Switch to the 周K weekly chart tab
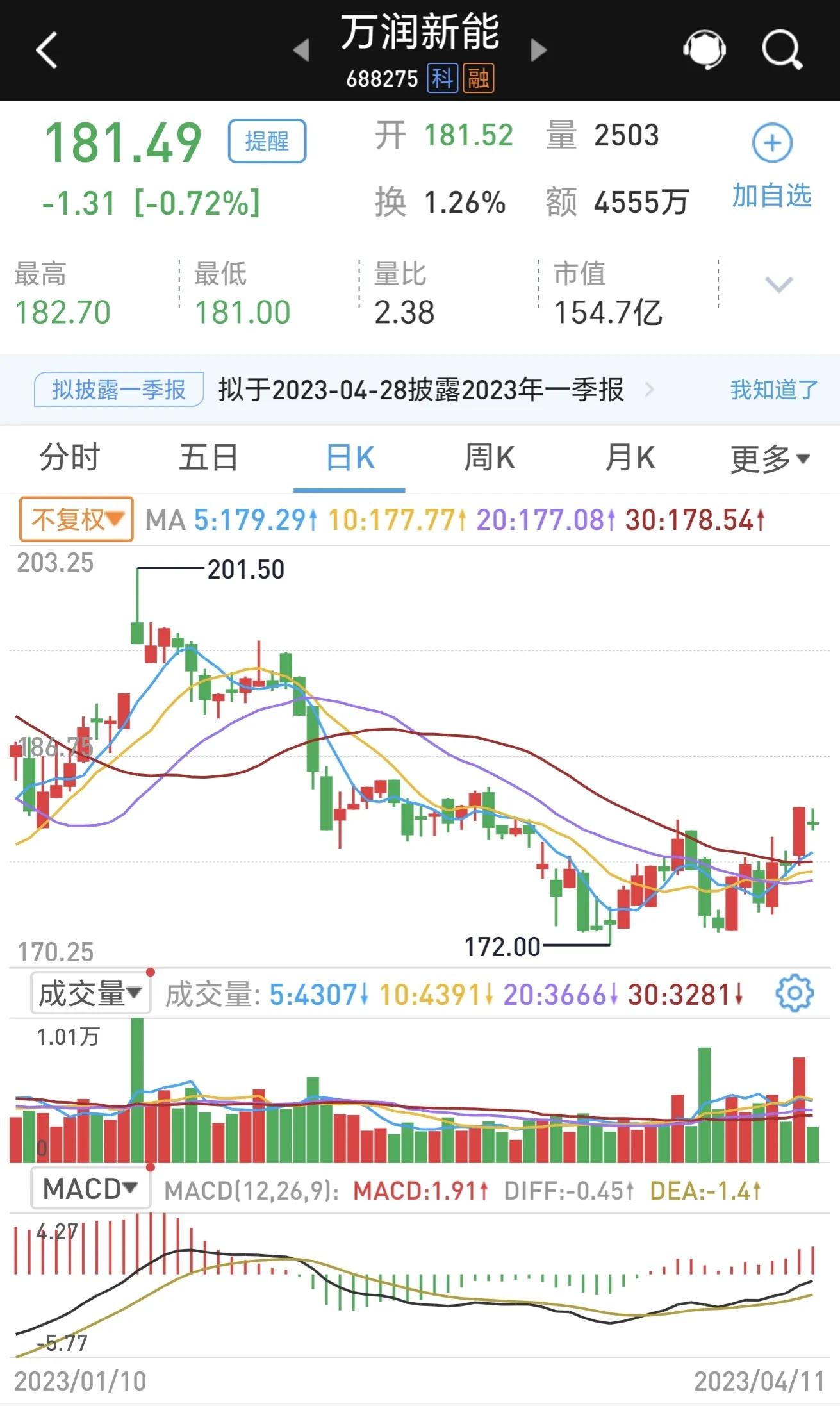This screenshot has width=840, height=1406. [490, 458]
